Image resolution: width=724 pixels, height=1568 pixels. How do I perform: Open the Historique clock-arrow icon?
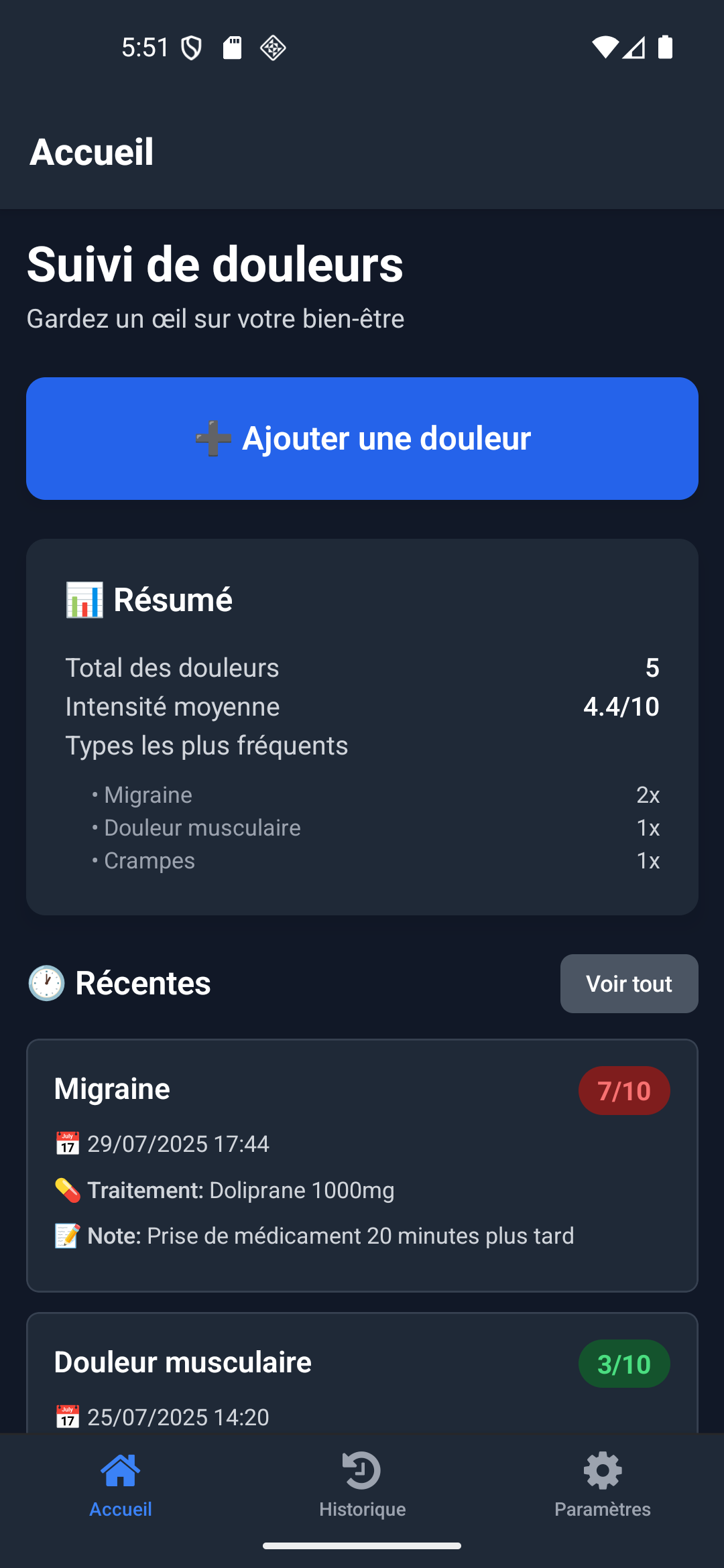362,1472
